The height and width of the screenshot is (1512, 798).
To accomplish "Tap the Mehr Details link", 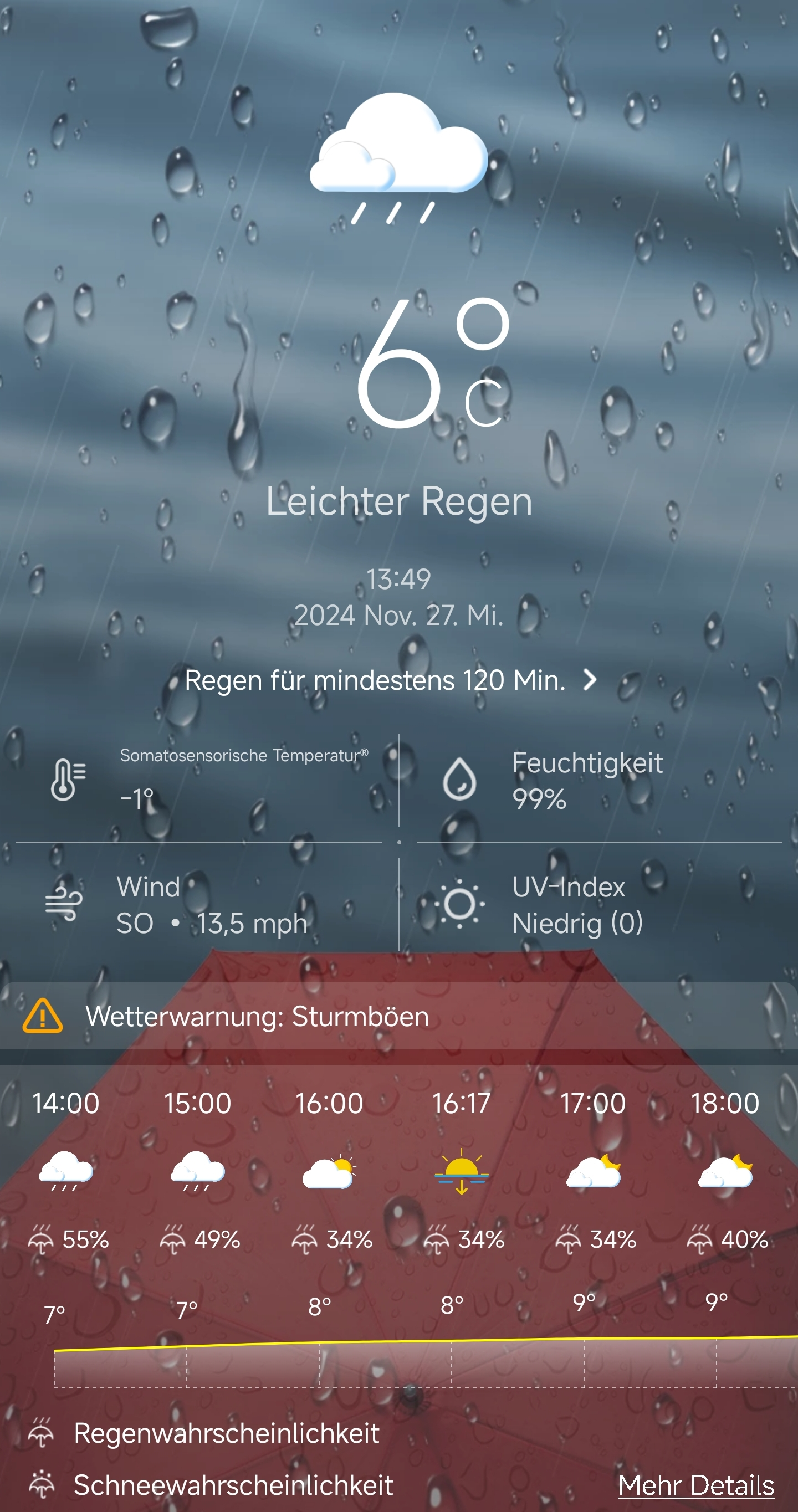I will click(696, 1485).
